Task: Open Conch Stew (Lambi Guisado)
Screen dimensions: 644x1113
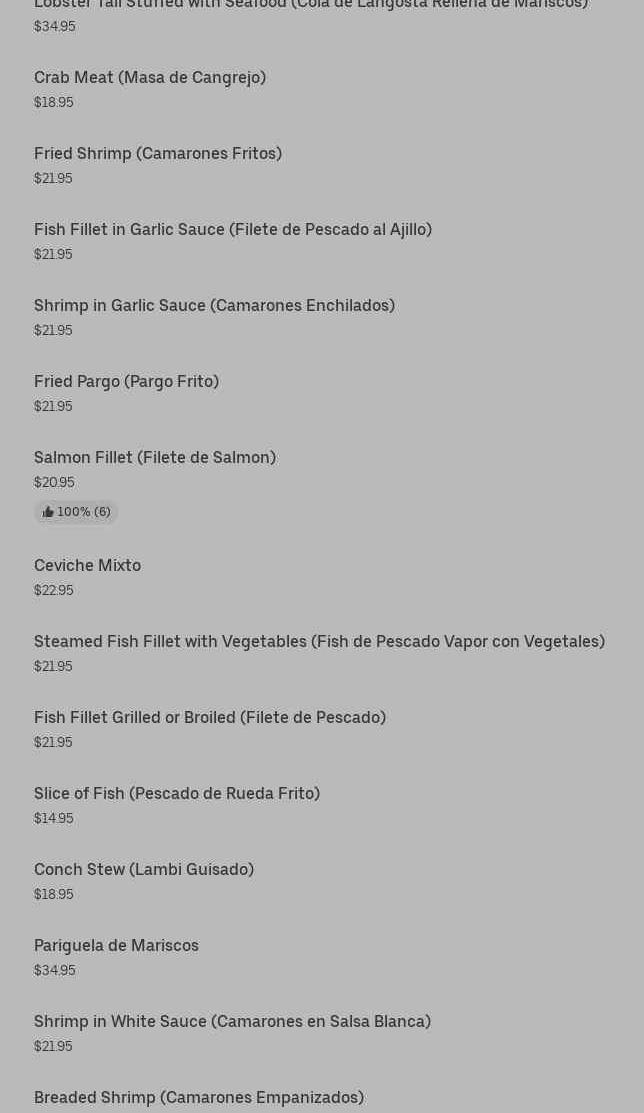Action: (144, 870)
